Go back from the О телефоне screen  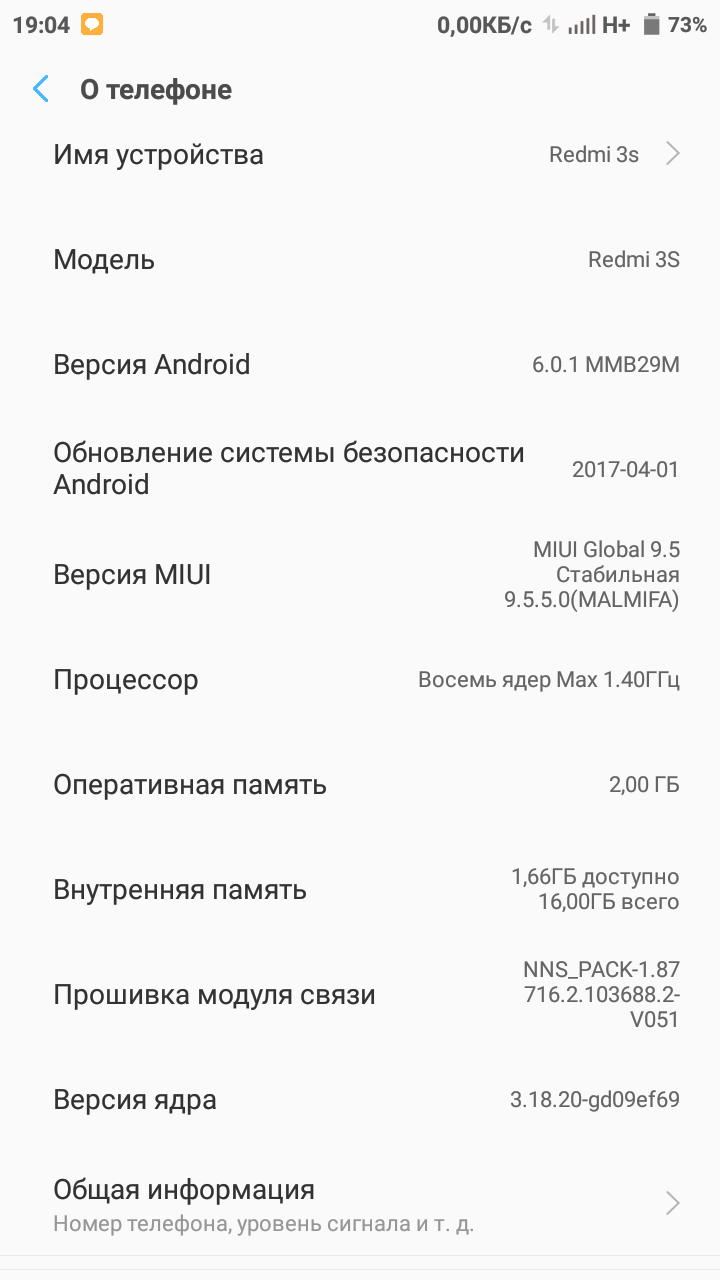(41, 89)
